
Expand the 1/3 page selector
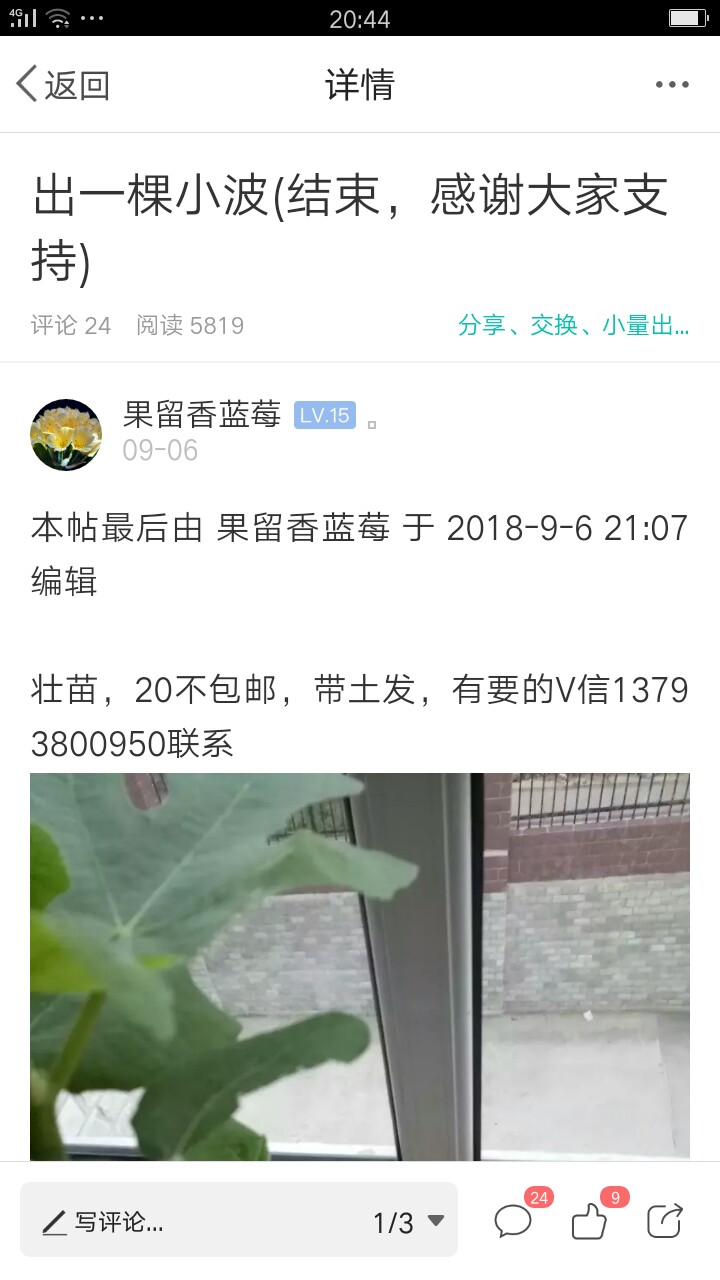tap(408, 1222)
